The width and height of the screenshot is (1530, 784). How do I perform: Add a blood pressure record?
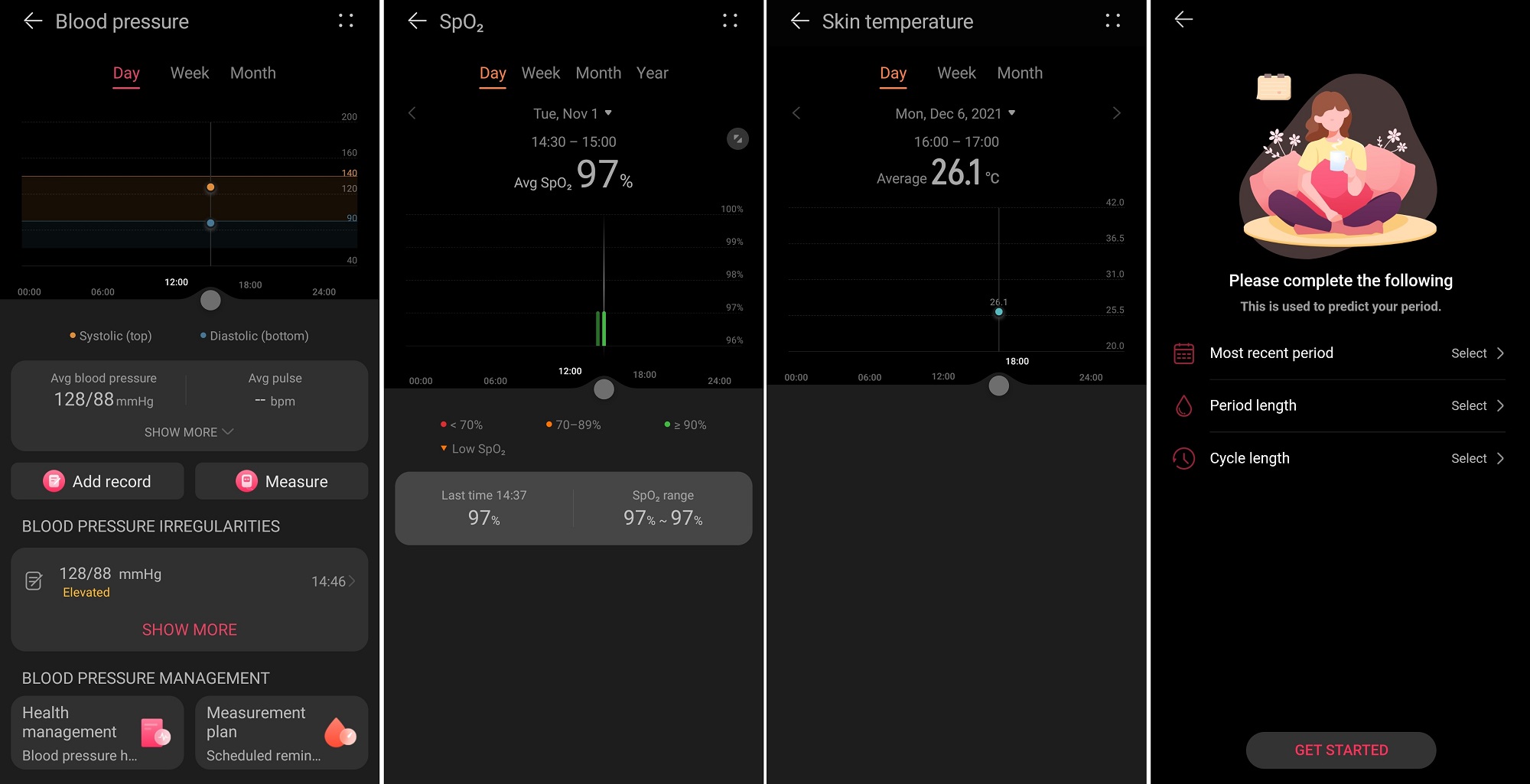point(97,481)
